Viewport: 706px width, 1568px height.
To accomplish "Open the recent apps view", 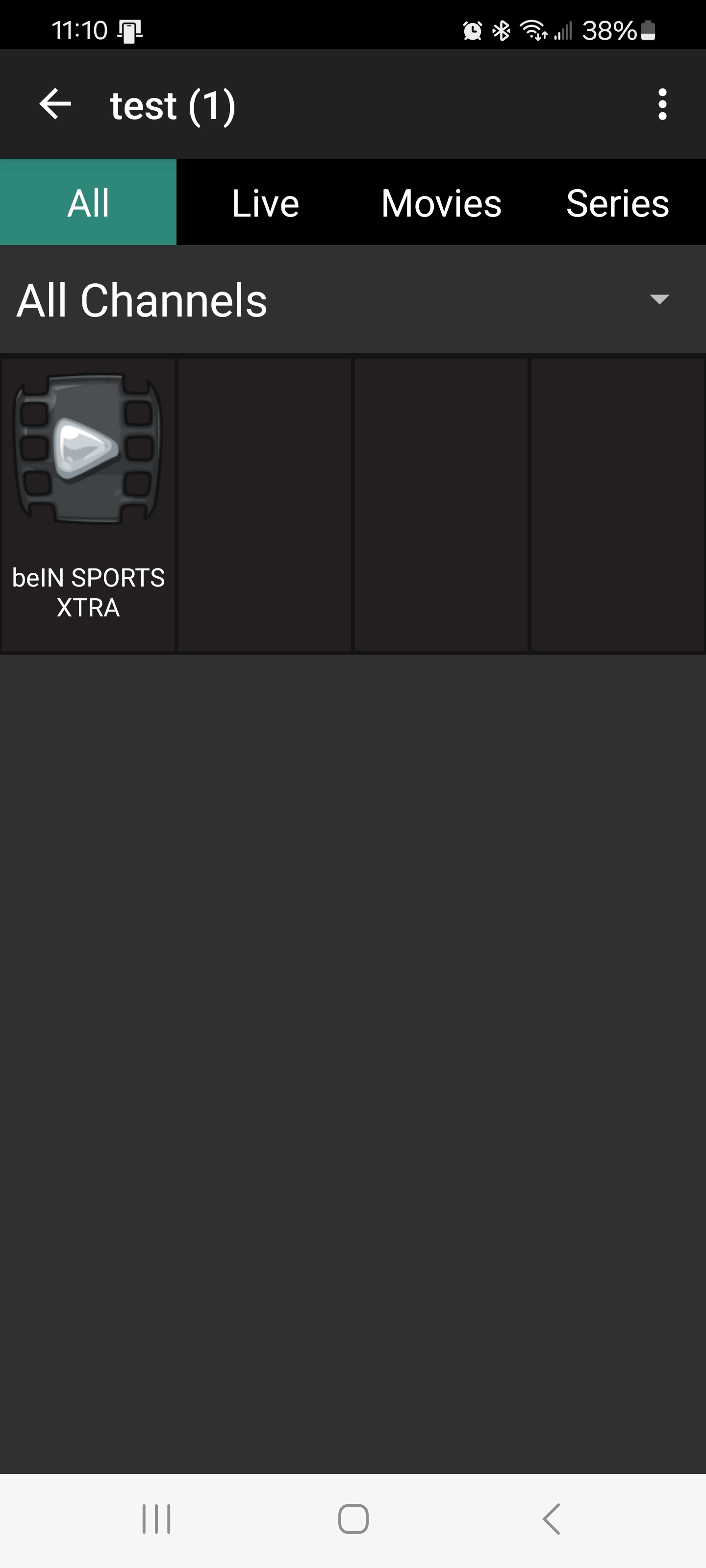I will [156, 1519].
